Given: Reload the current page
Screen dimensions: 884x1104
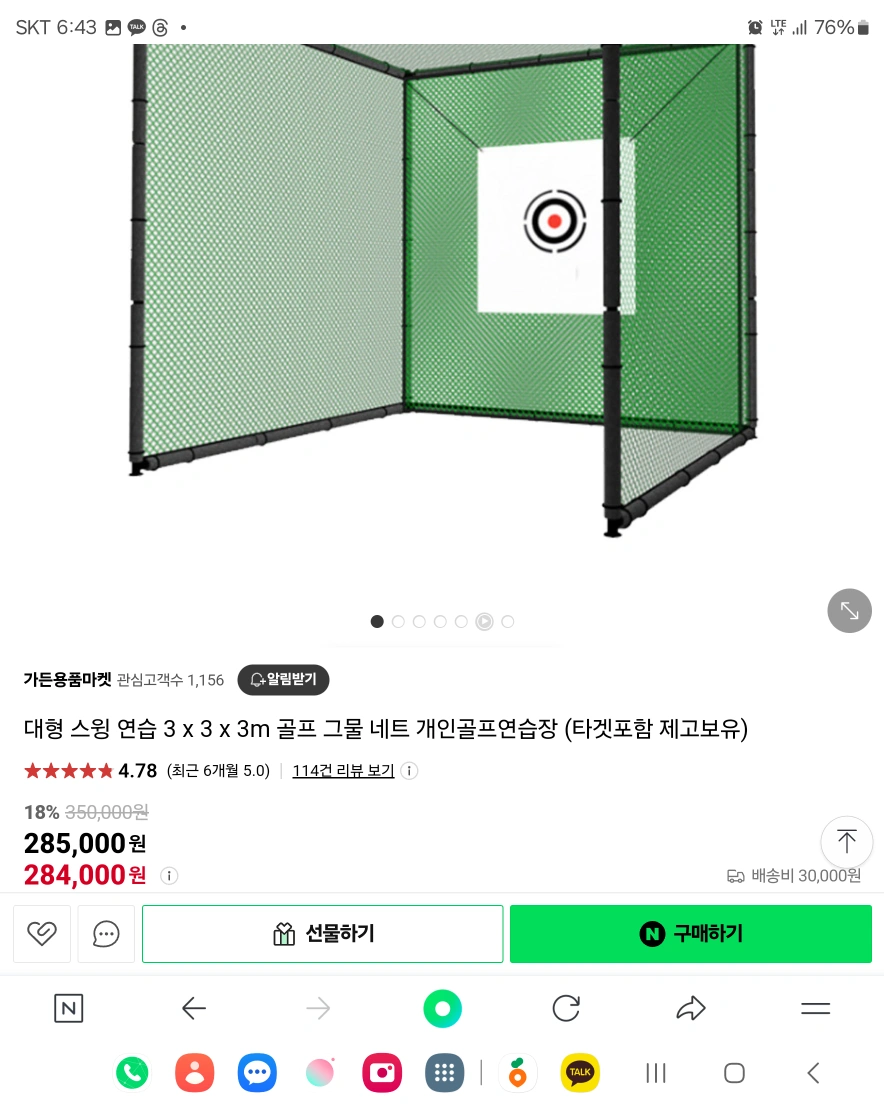Looking at the screenshot, I should pos(566,1009).
